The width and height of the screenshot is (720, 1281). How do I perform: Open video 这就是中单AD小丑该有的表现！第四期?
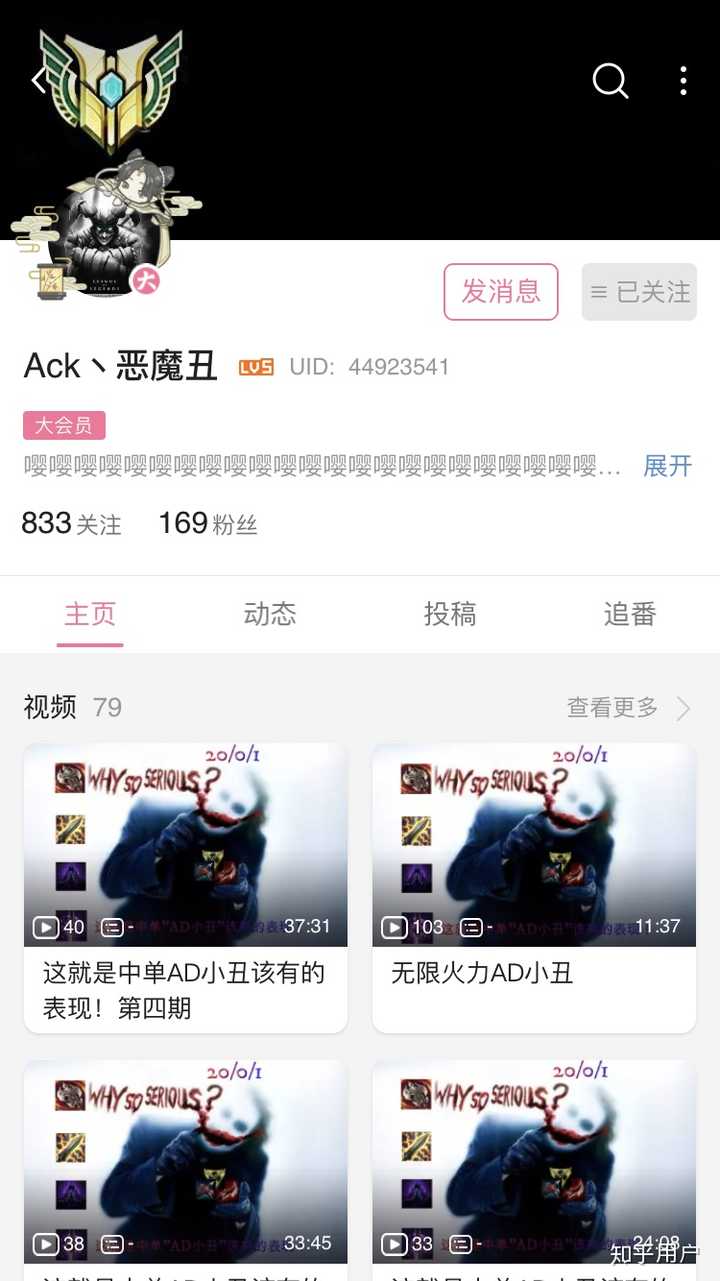coord(186,888)
